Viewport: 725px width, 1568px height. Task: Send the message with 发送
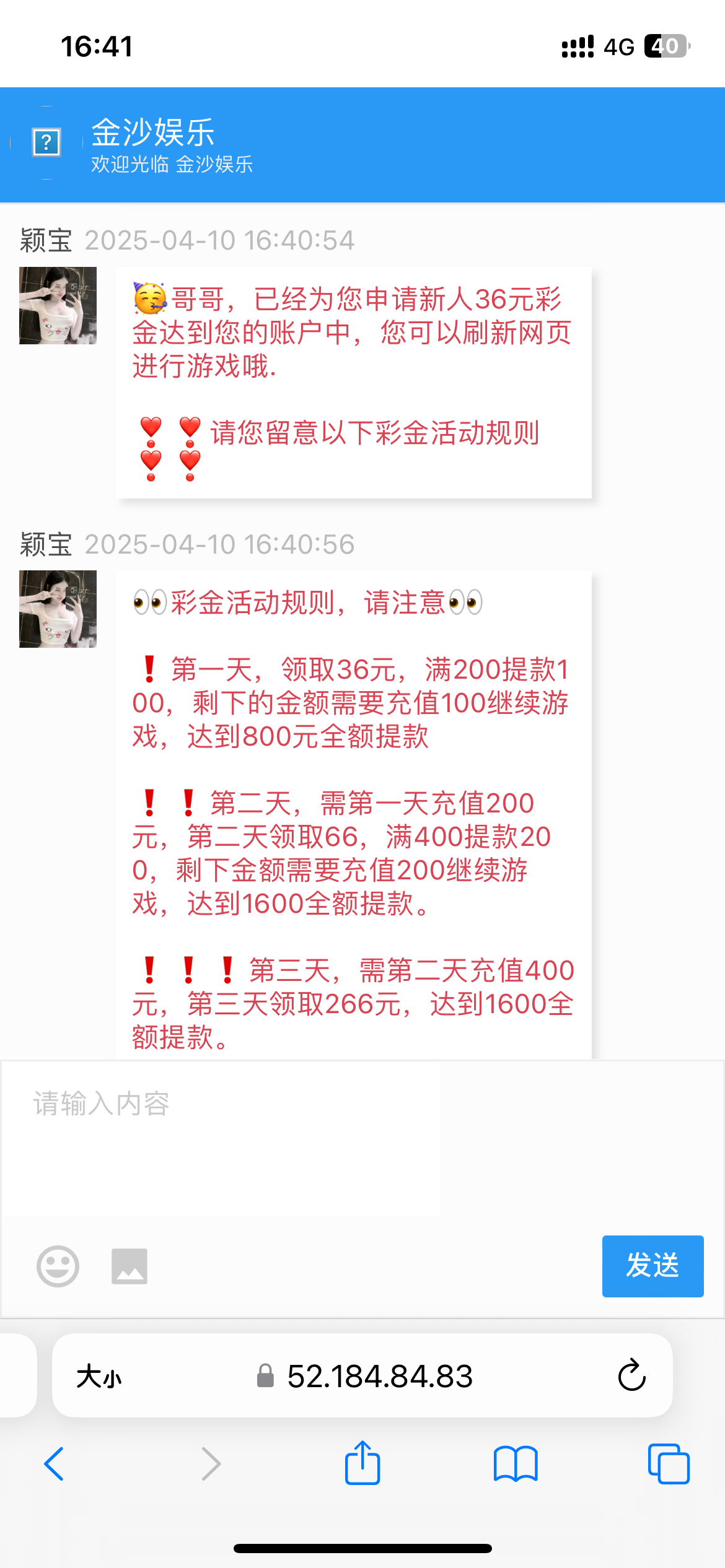click(x=652, y=1266)
